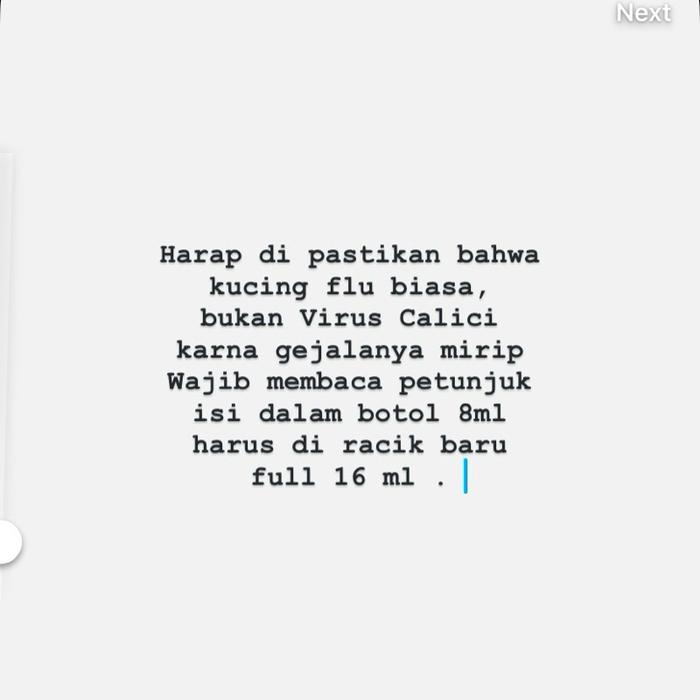Tap the text size slider handle
The height and width of the screenshot is (700, 700).
(x=8, y=542)
